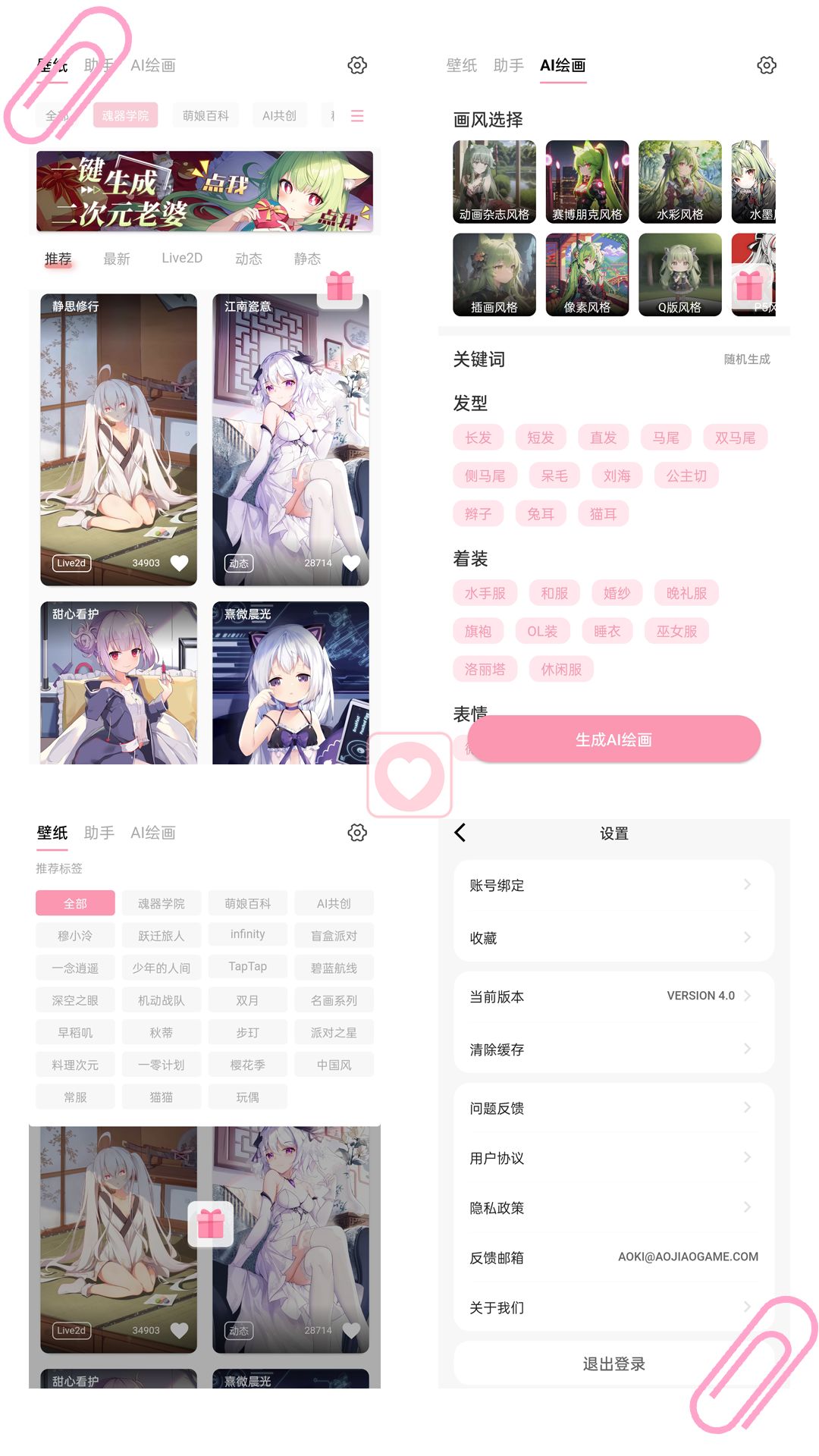Open the tag filter icon beside category chips
The height and width of the screenshot is (1456, 819).
356,115
